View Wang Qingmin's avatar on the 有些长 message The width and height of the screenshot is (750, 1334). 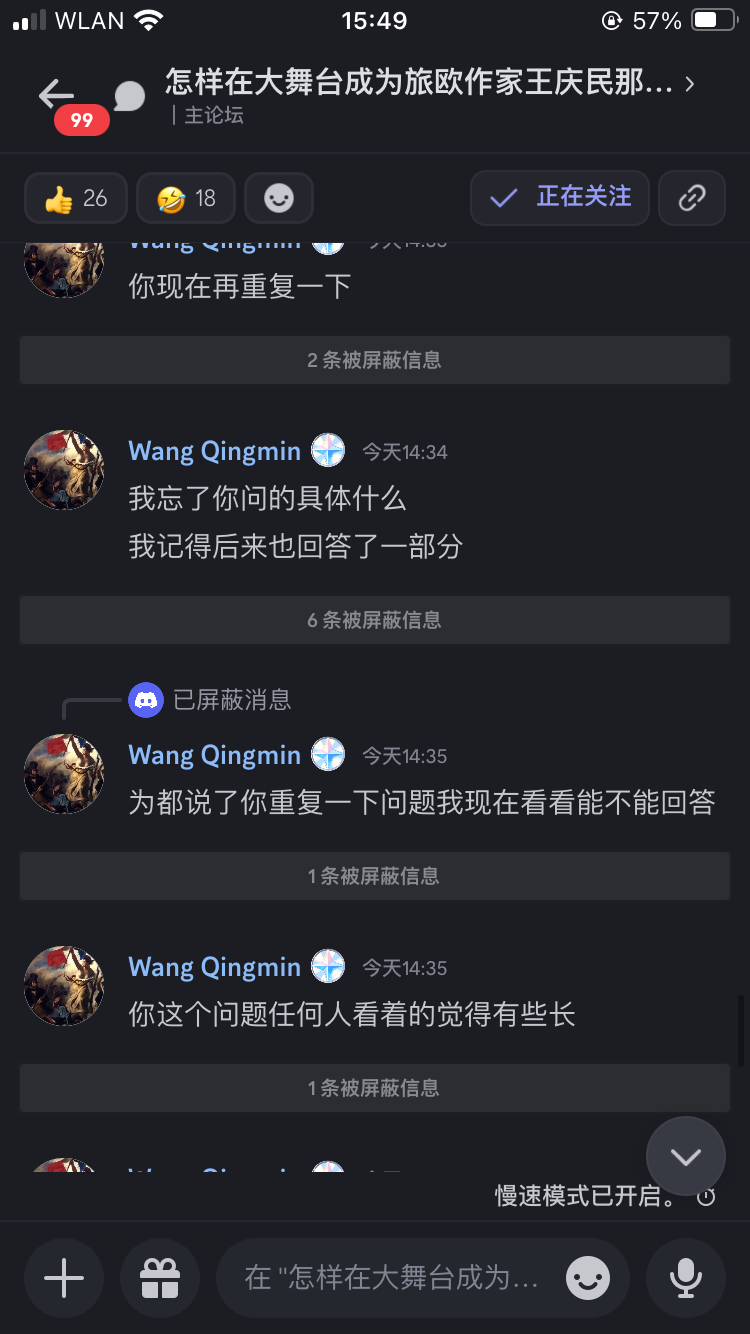pos(64,985)
